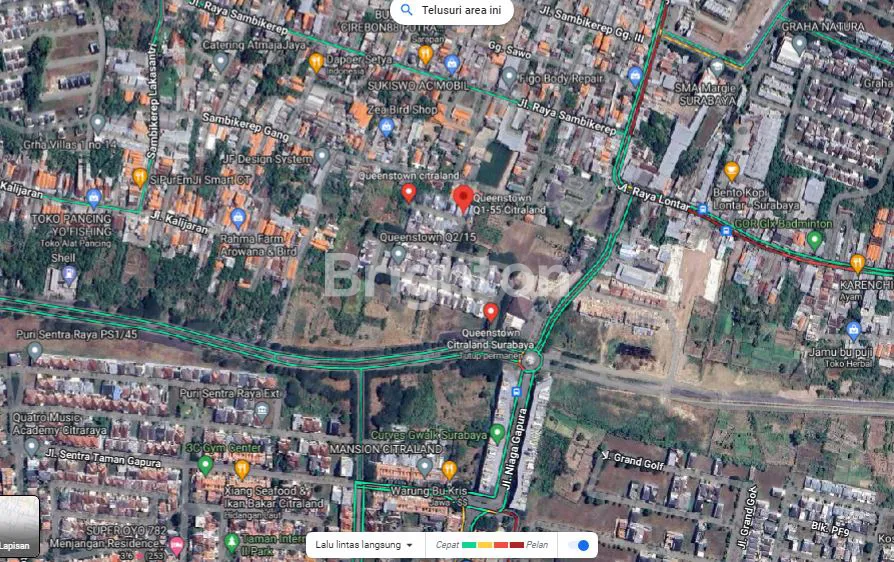View the SMA Margie Surabaya marker

pyautogui.click(x=717, y=68)
